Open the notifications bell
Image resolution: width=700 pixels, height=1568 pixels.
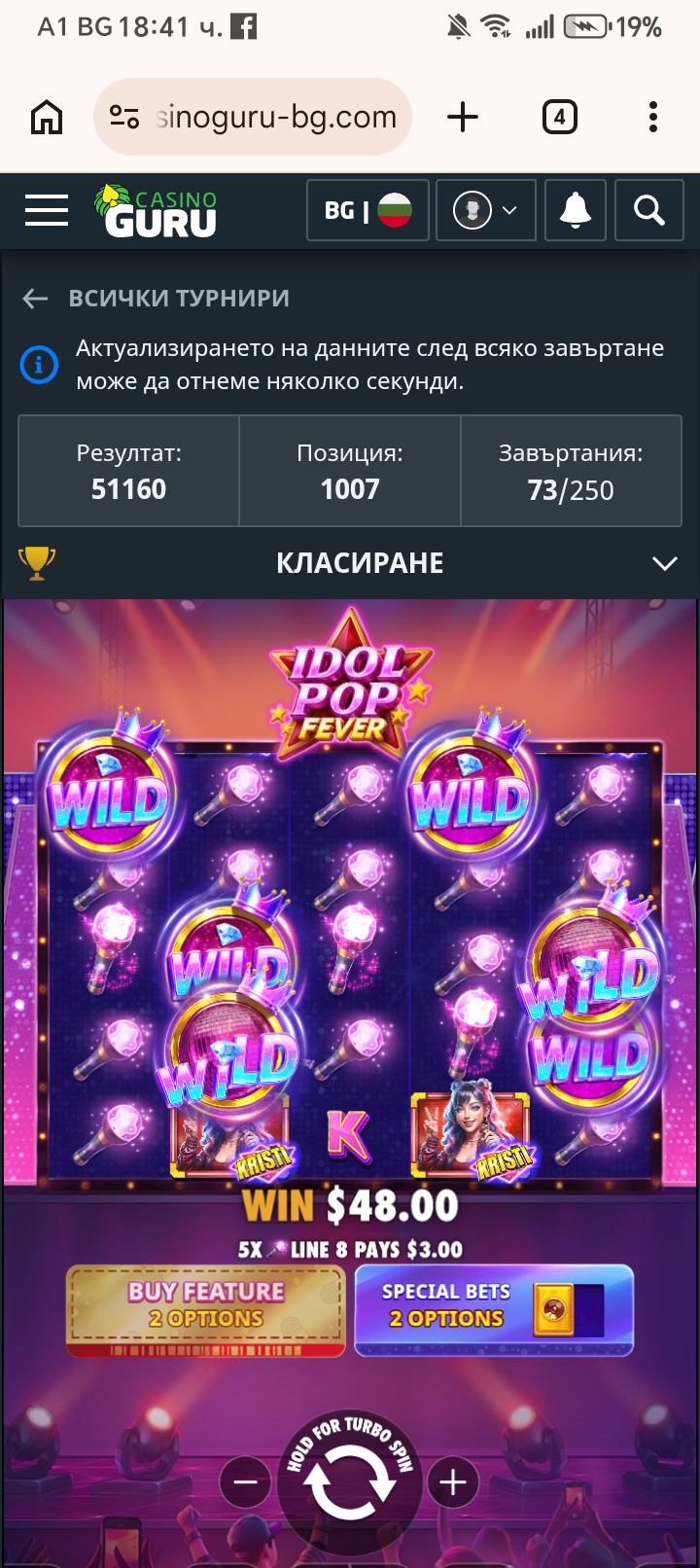(575, 210)
